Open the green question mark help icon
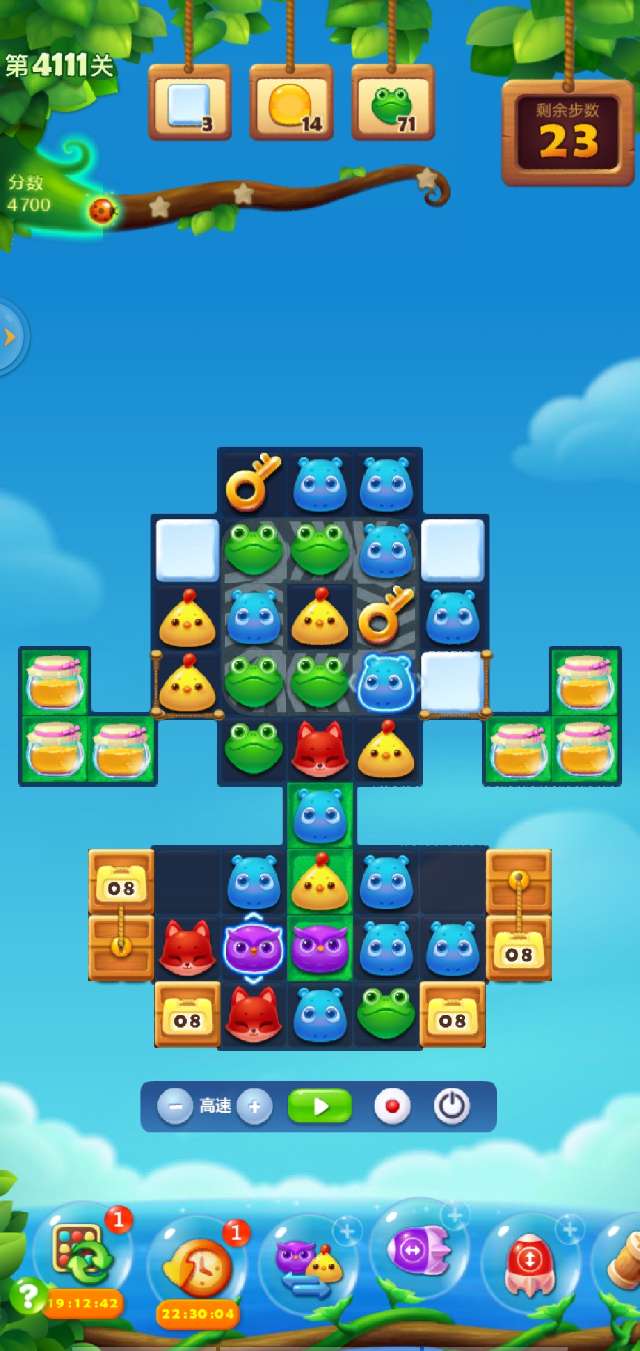Screen dimensions: 640x1351 tap(26, 1296)
